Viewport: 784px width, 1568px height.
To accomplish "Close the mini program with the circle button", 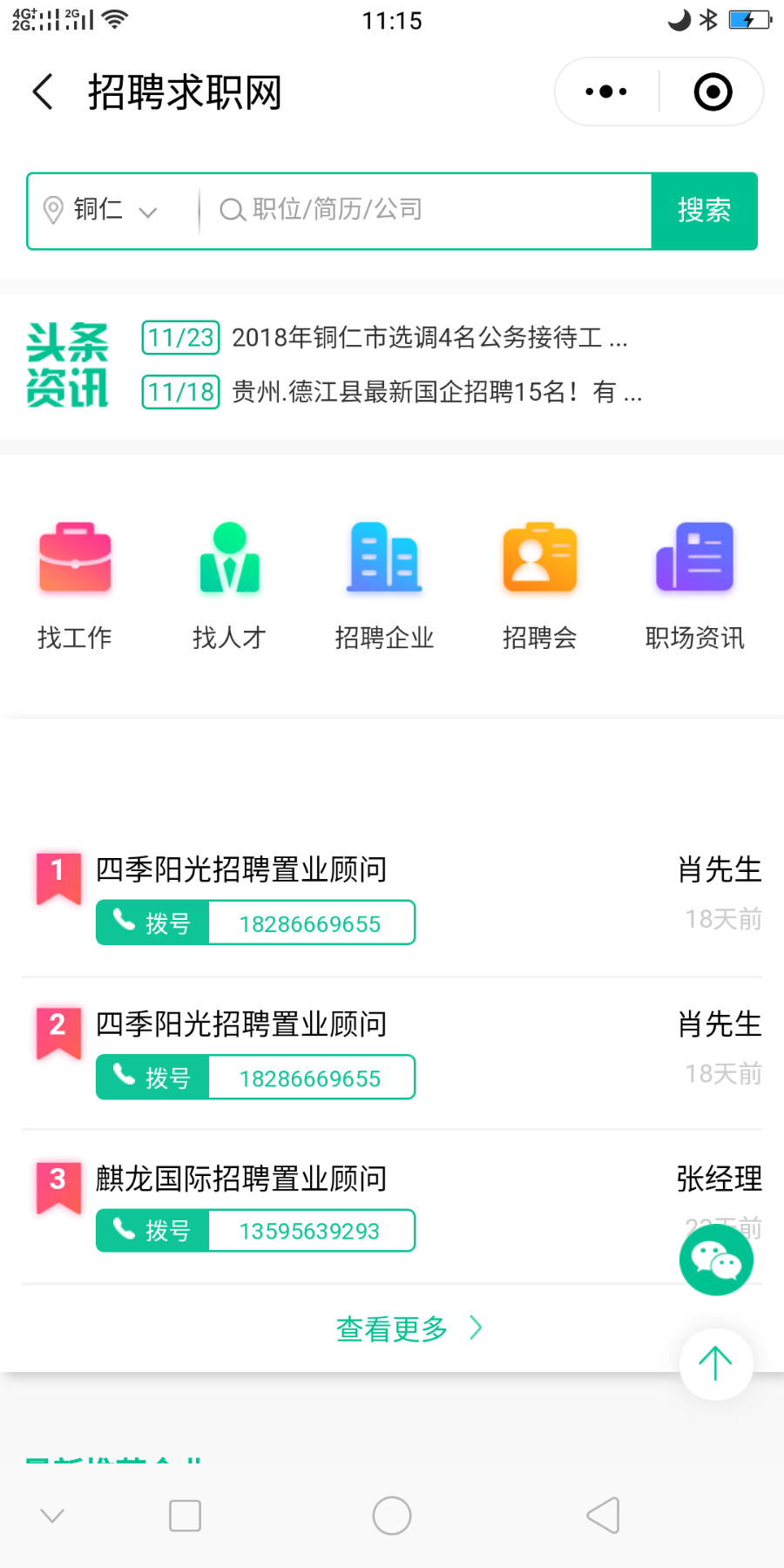I will click(713, 91).
